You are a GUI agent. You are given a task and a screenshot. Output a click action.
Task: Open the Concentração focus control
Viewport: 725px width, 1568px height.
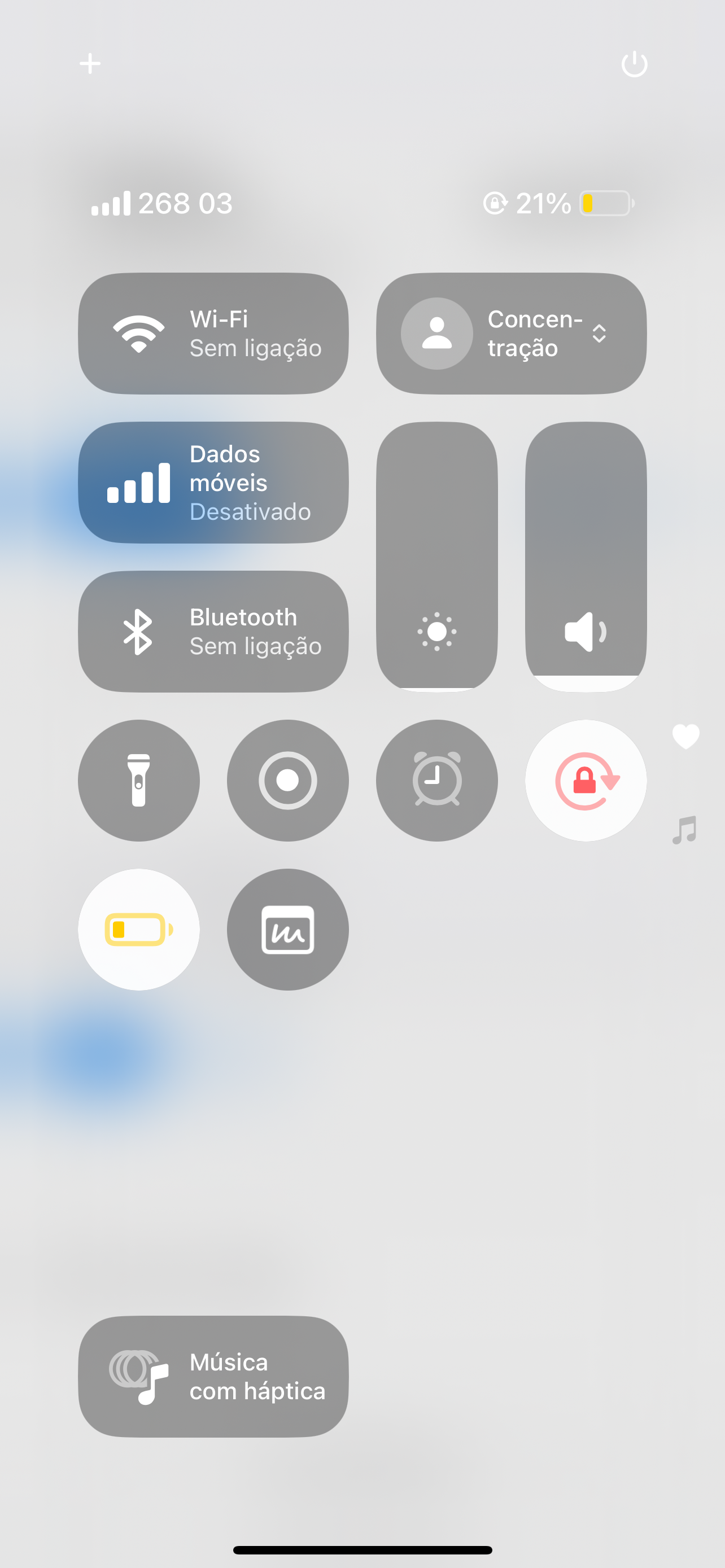click(512, 333)
